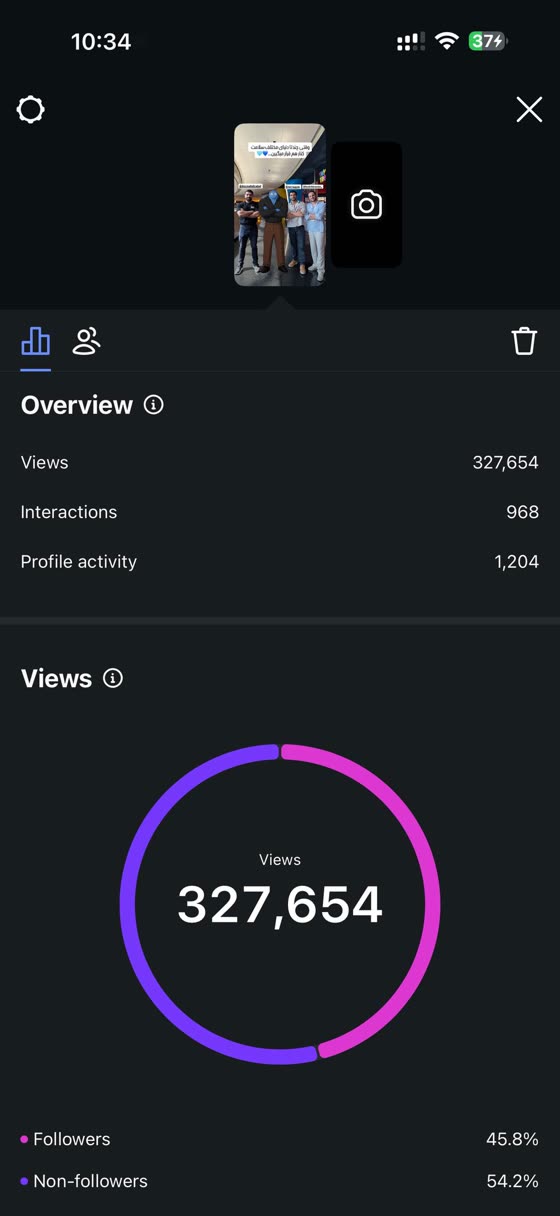
Task: Open the settings gear icon
Action: [x=31, y=109]
